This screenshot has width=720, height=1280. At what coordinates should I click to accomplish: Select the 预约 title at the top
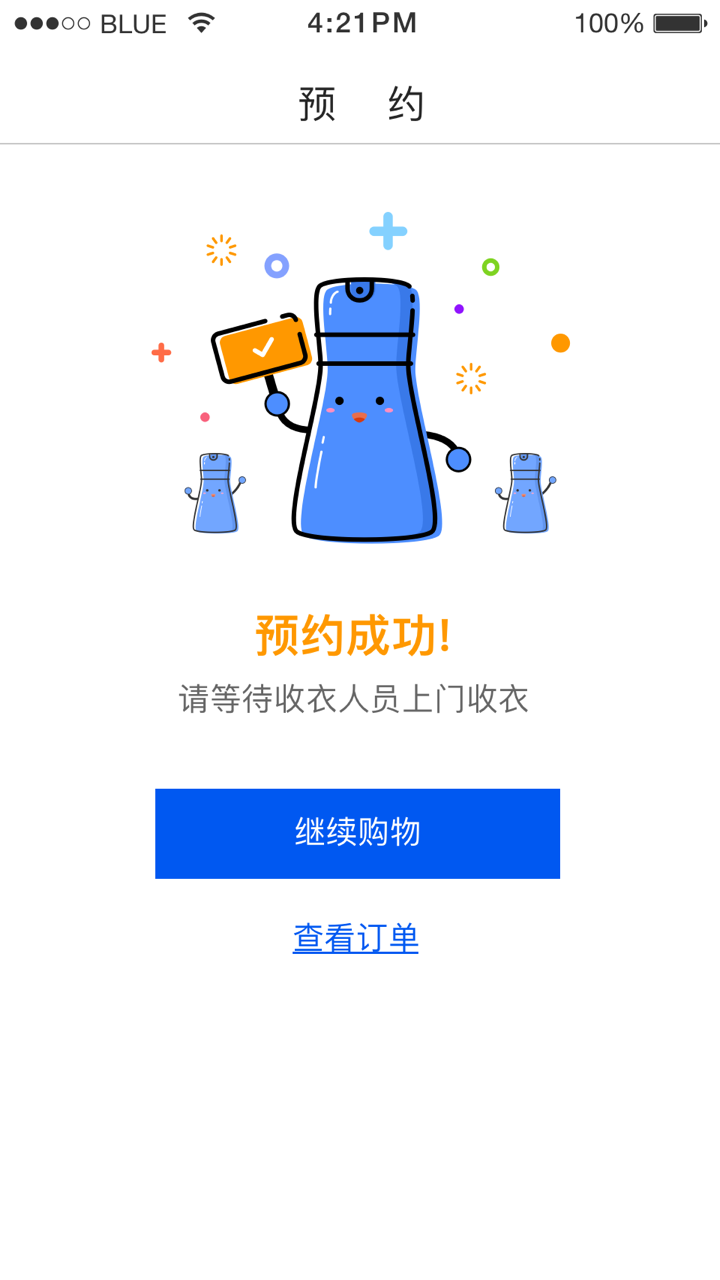360,102
